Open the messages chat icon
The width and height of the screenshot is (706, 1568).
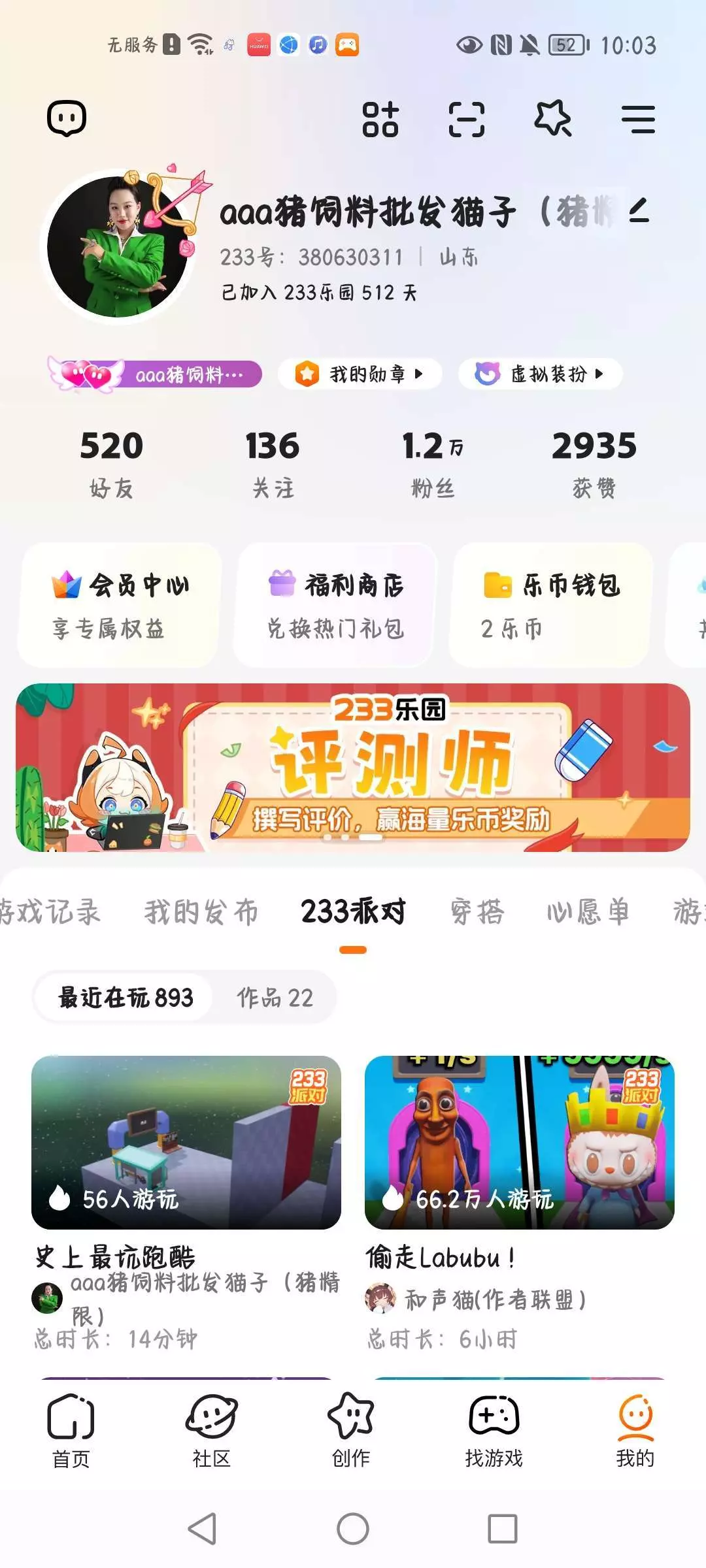pyautogui.click(x=67, y=119)
